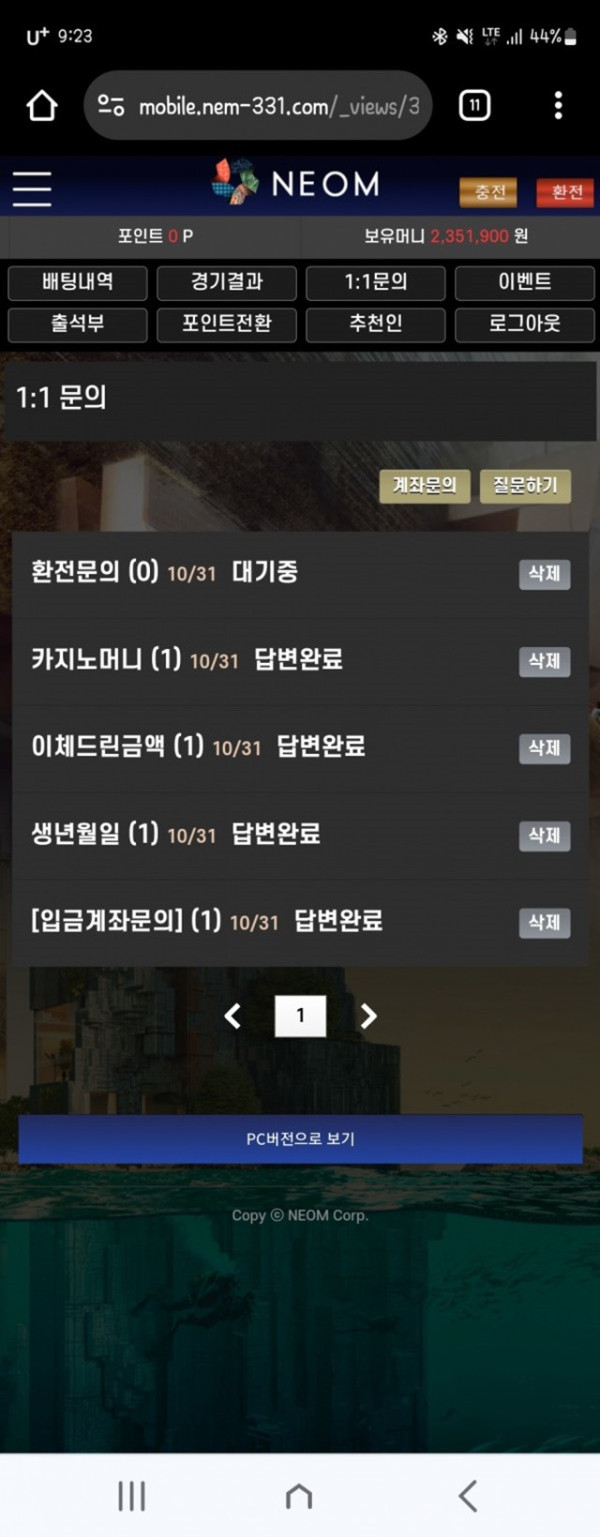600x1537 pixels.
Task: Tap 질문하기 to ask a question
Action: 525,487
